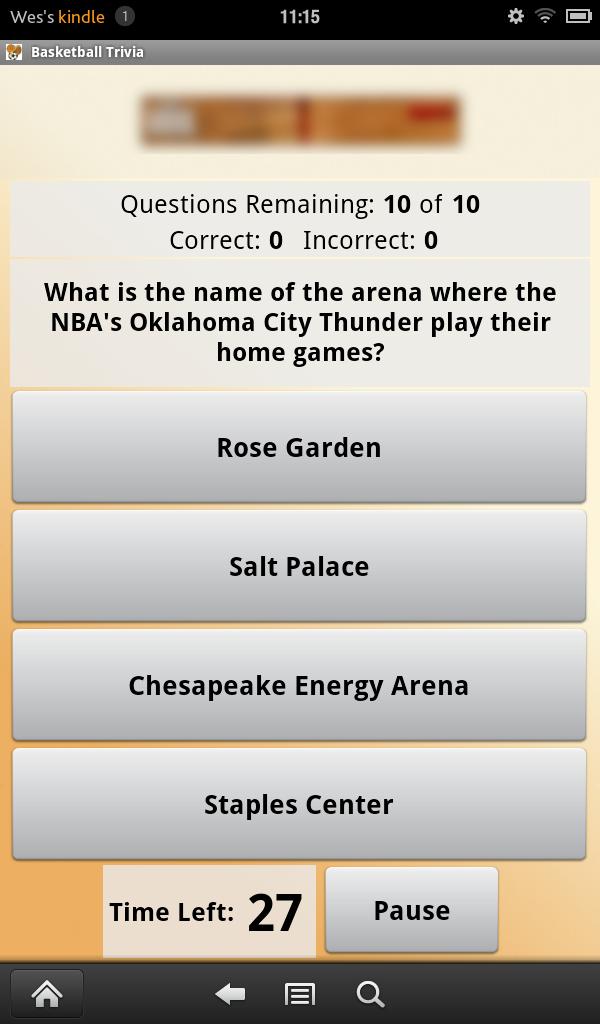Choose Salt Palace as the answer

point(298,566)
